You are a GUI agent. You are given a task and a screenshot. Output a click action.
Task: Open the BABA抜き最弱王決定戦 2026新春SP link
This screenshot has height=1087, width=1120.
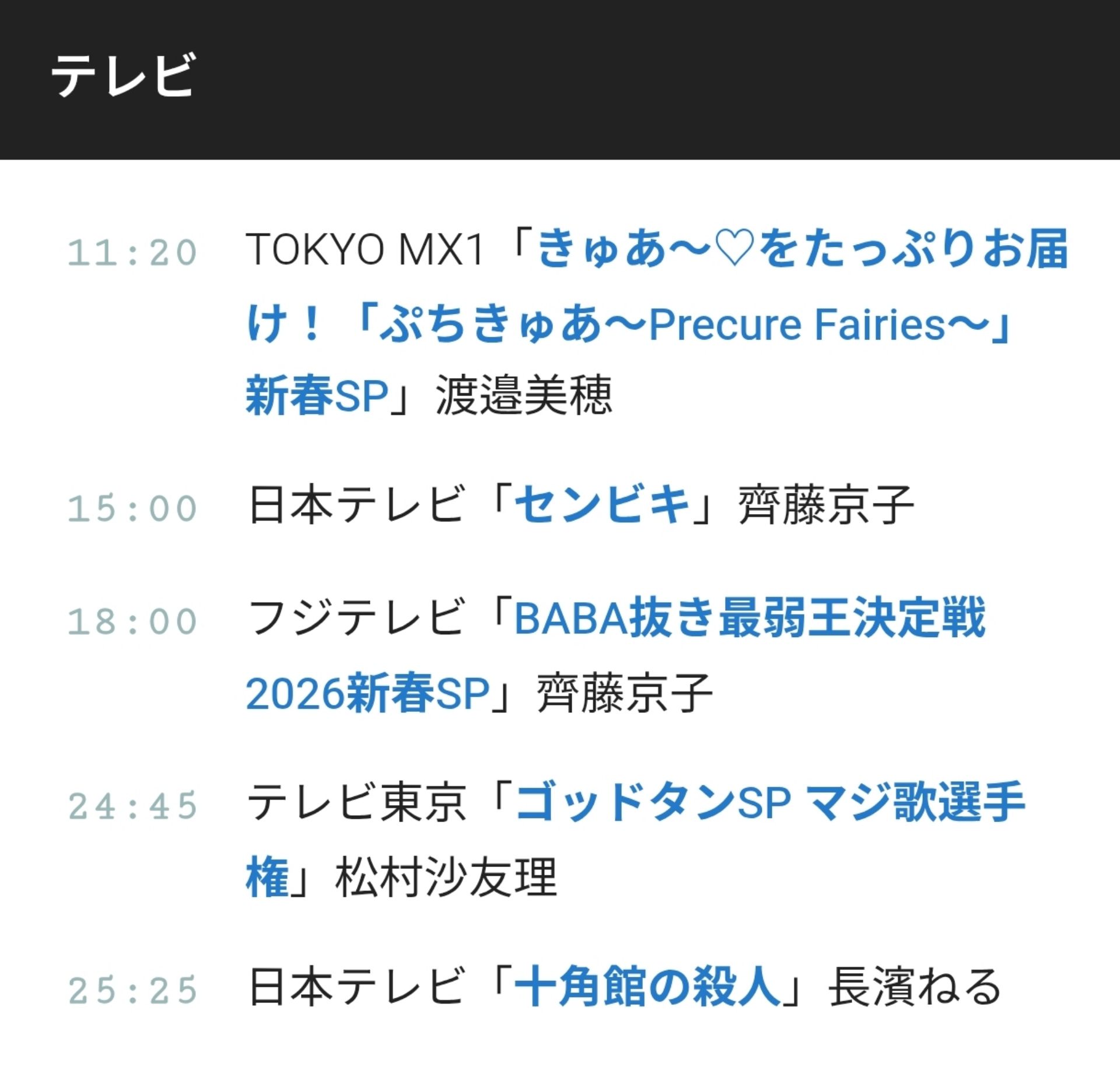[749, 618]
